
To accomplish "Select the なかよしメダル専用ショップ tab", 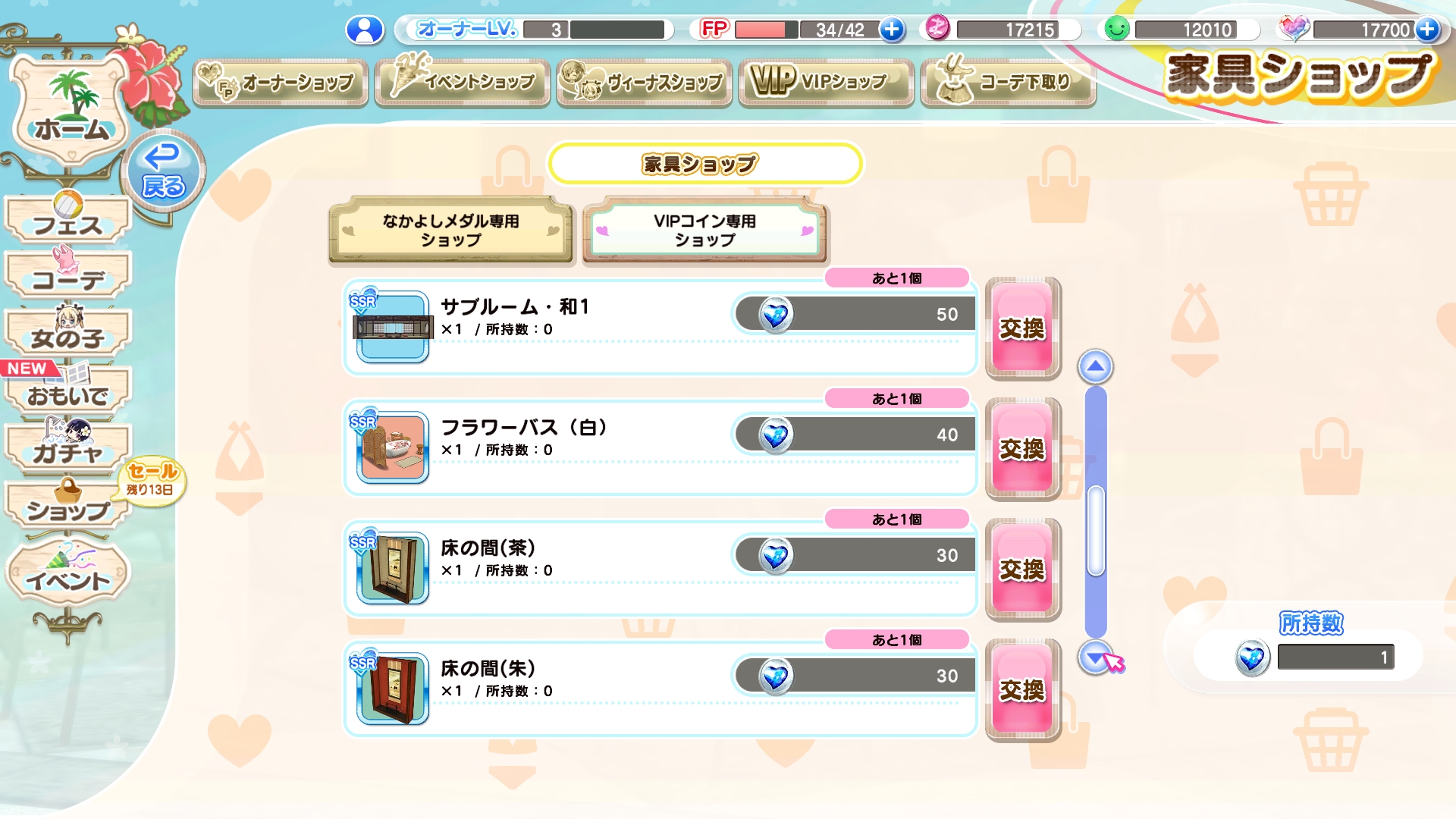I will (450, 231).
